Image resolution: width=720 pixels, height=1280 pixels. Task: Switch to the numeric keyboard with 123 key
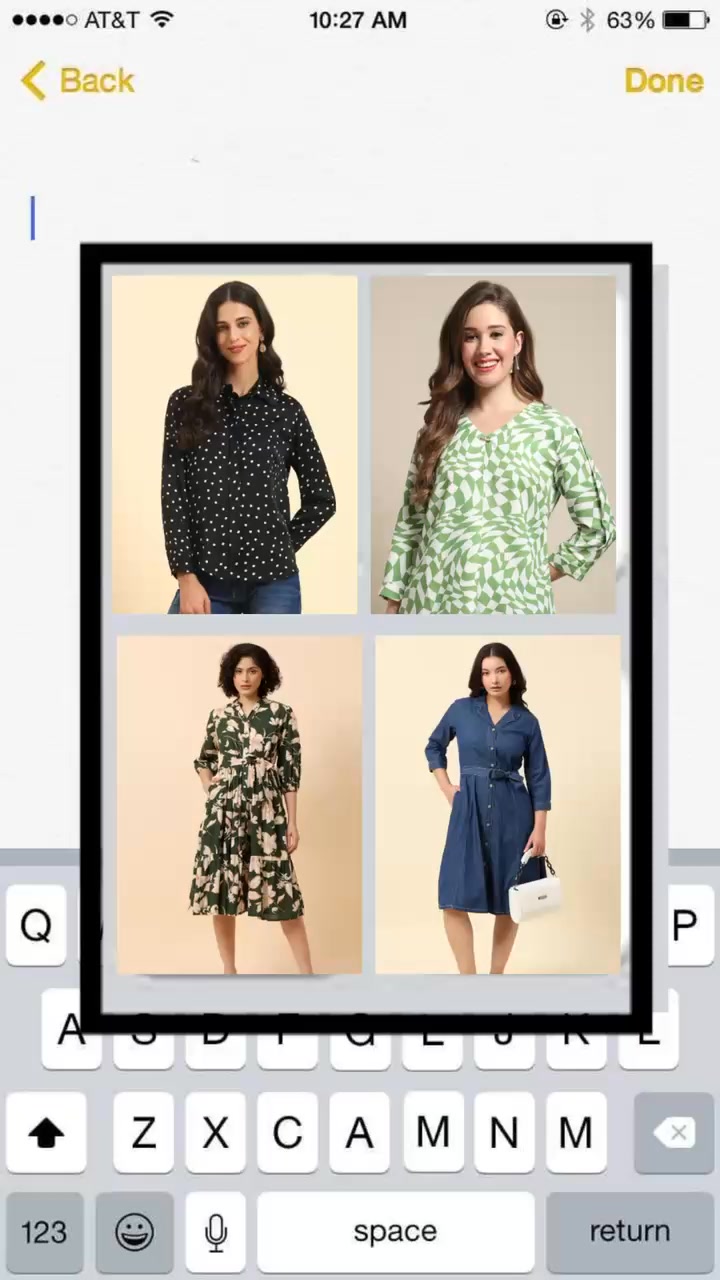(x=43, y=1231)
